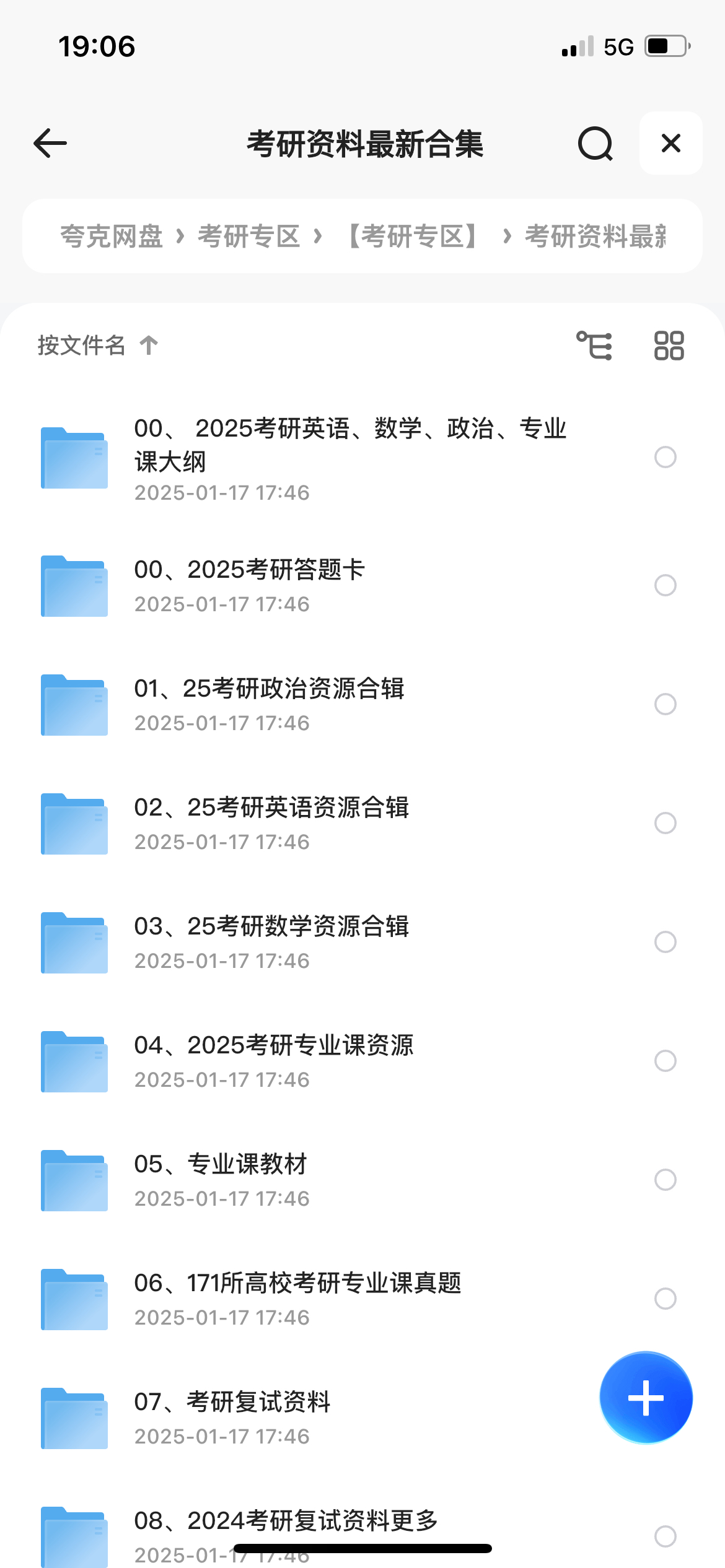This screenshot has width=725, height=1568.
Task: Go back using the top-left arrow
Action: coord(50,144)
